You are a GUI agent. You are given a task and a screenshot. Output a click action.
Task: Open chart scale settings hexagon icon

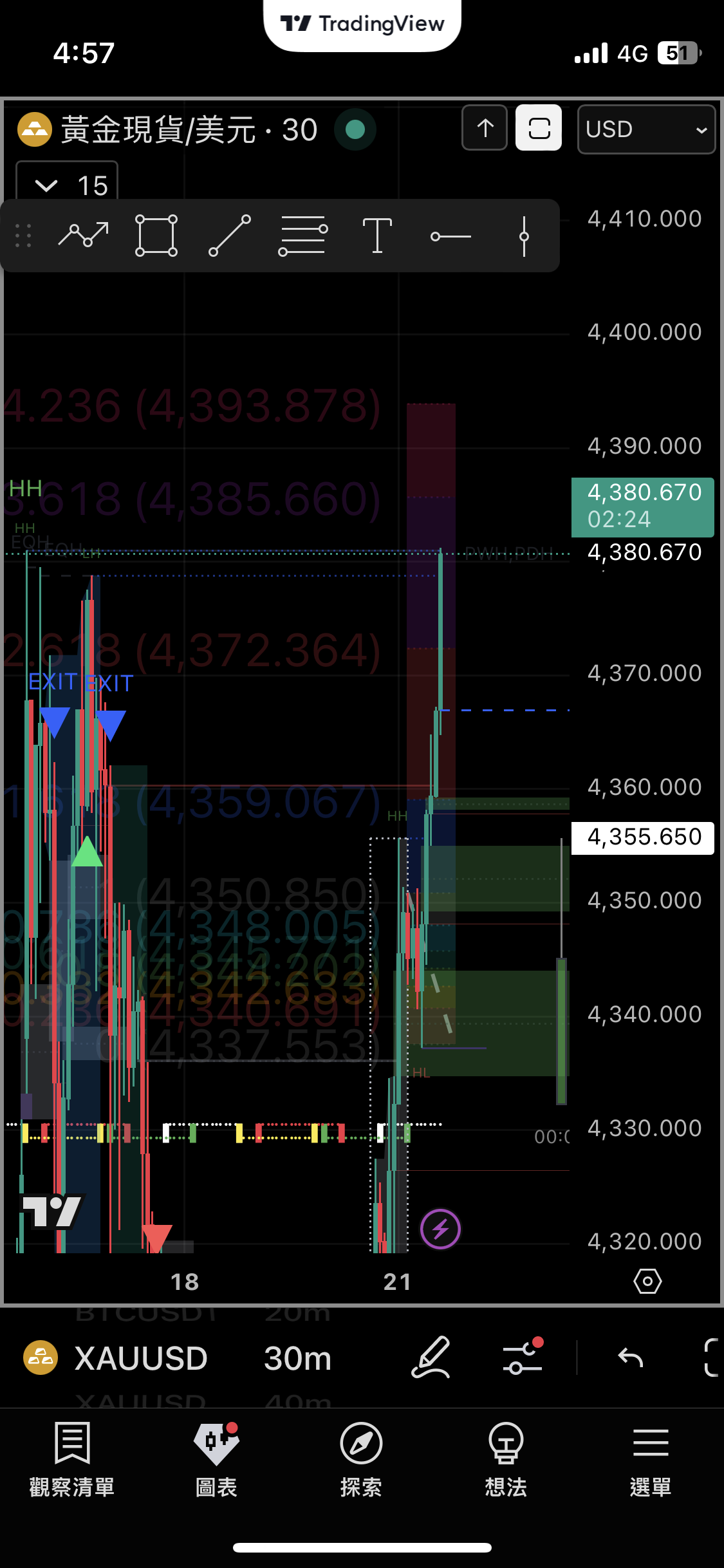(x=647, y=1282)
